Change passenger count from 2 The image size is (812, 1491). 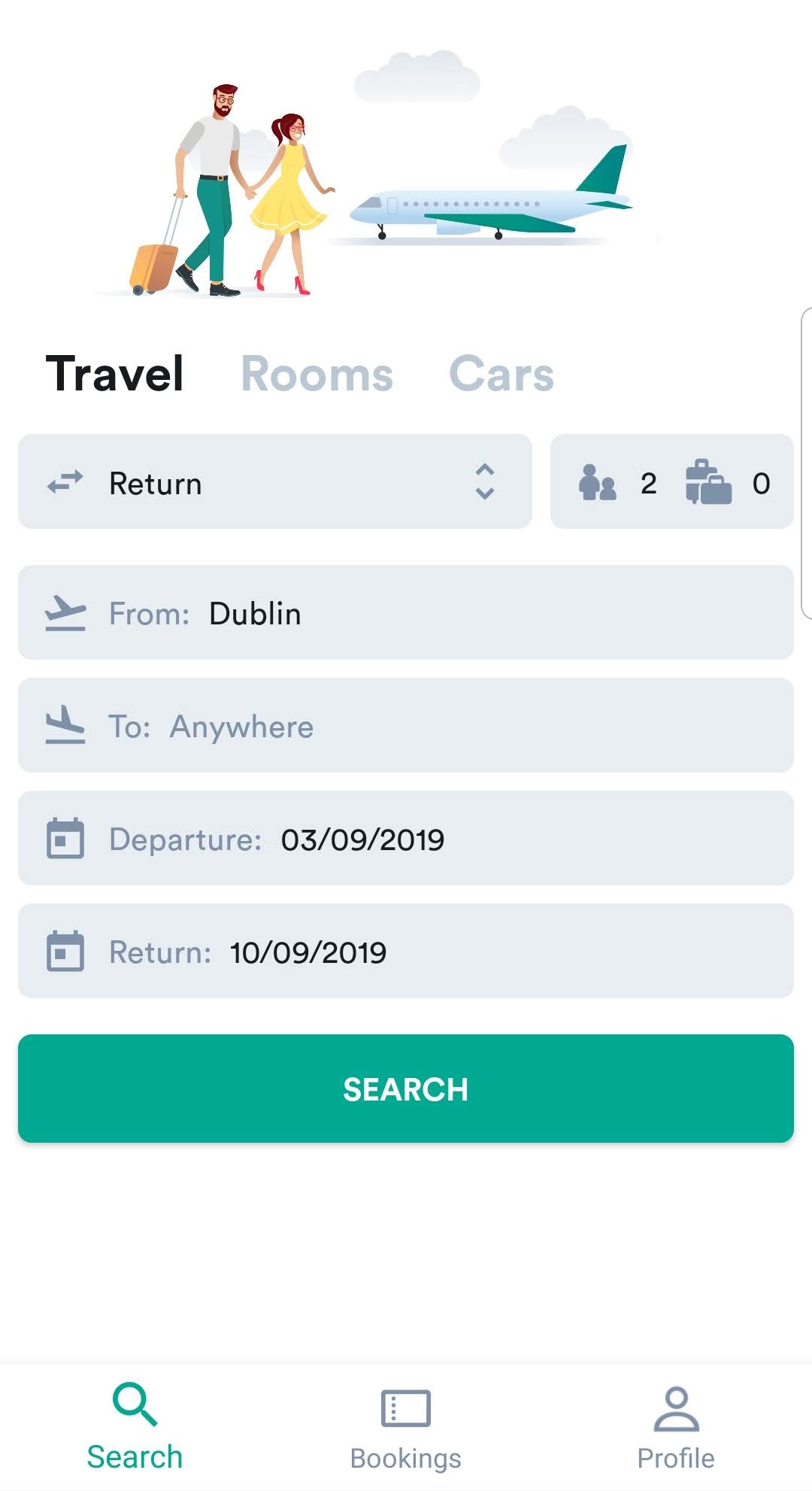[x=647, y=484]
